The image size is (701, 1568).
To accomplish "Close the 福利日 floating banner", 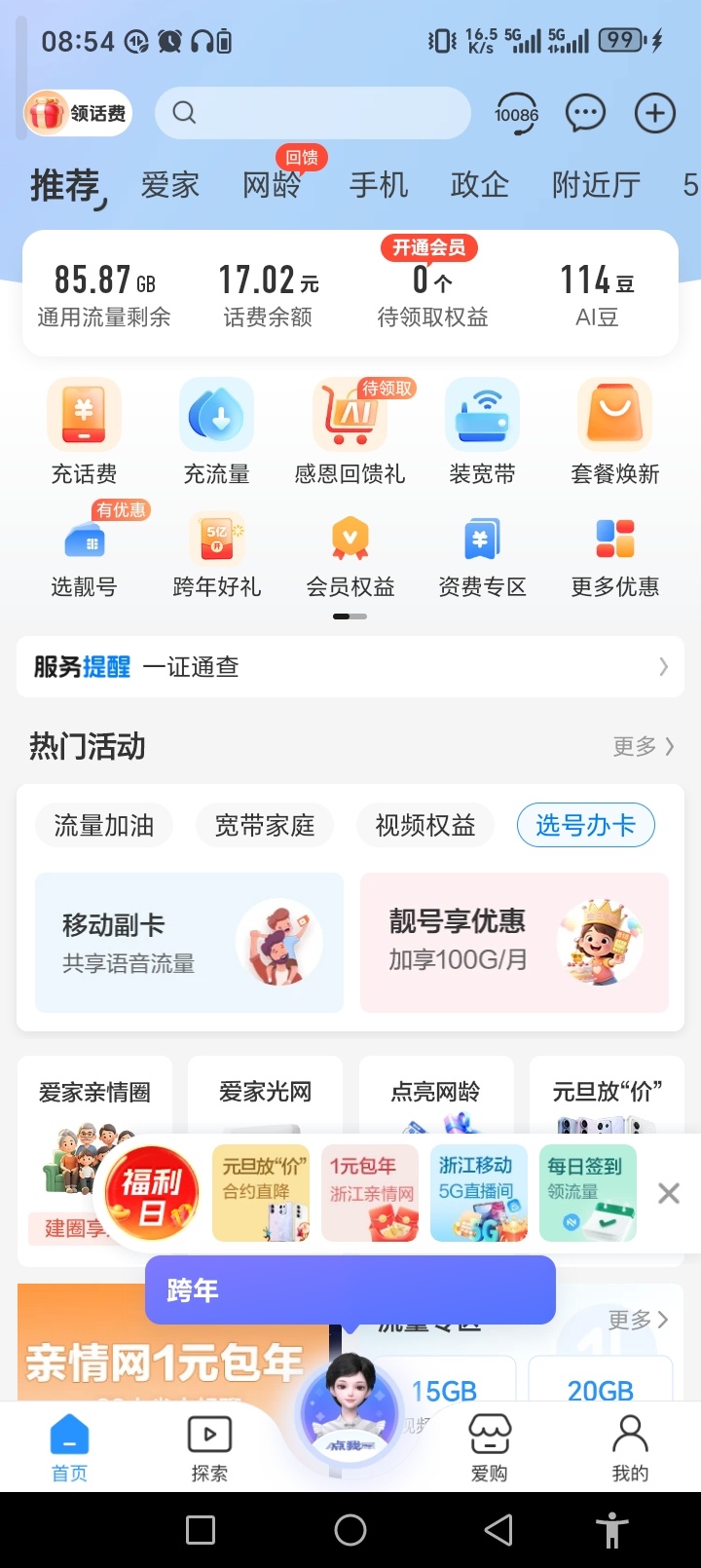I will [x=669, y=1193].
